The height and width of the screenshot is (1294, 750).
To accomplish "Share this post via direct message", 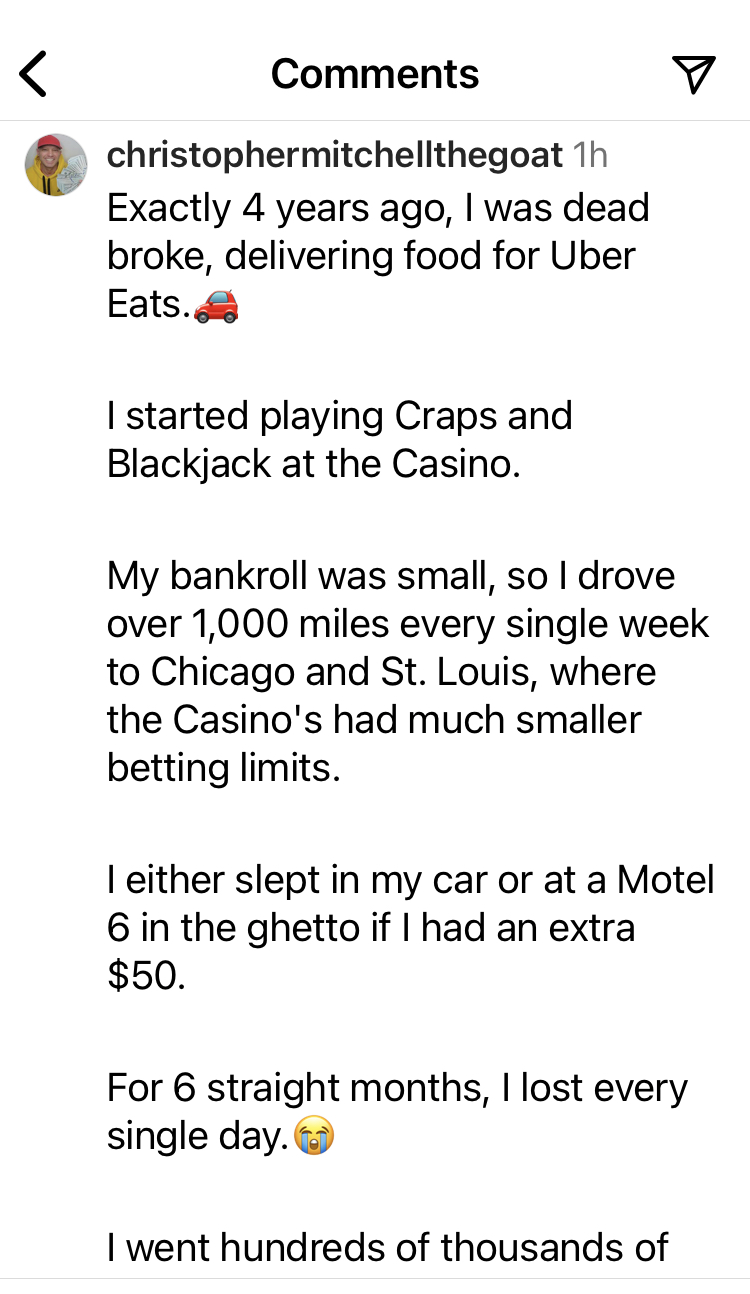I will click(694, 74).
